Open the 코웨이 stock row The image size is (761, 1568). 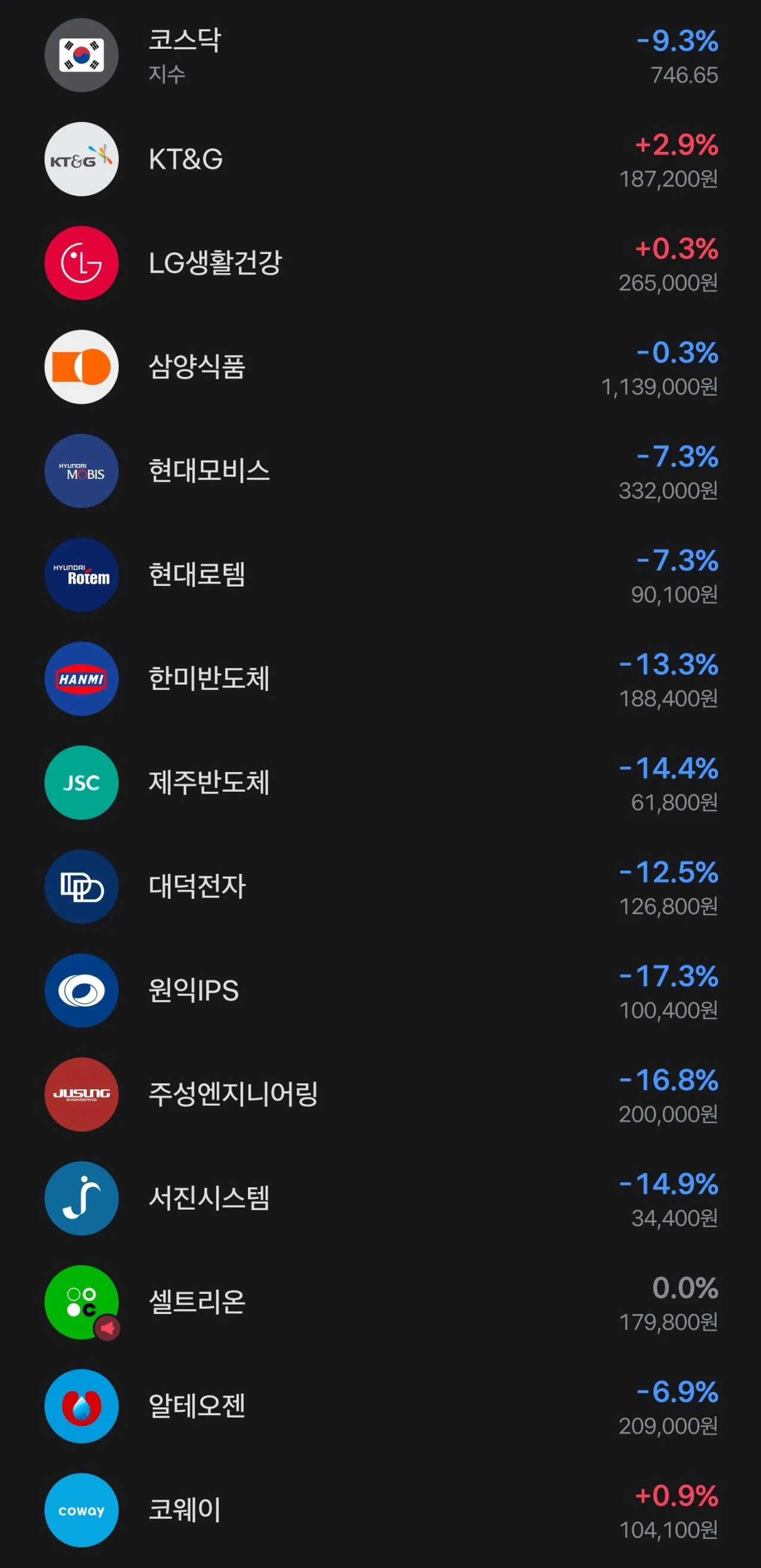tap(380, 1510)
